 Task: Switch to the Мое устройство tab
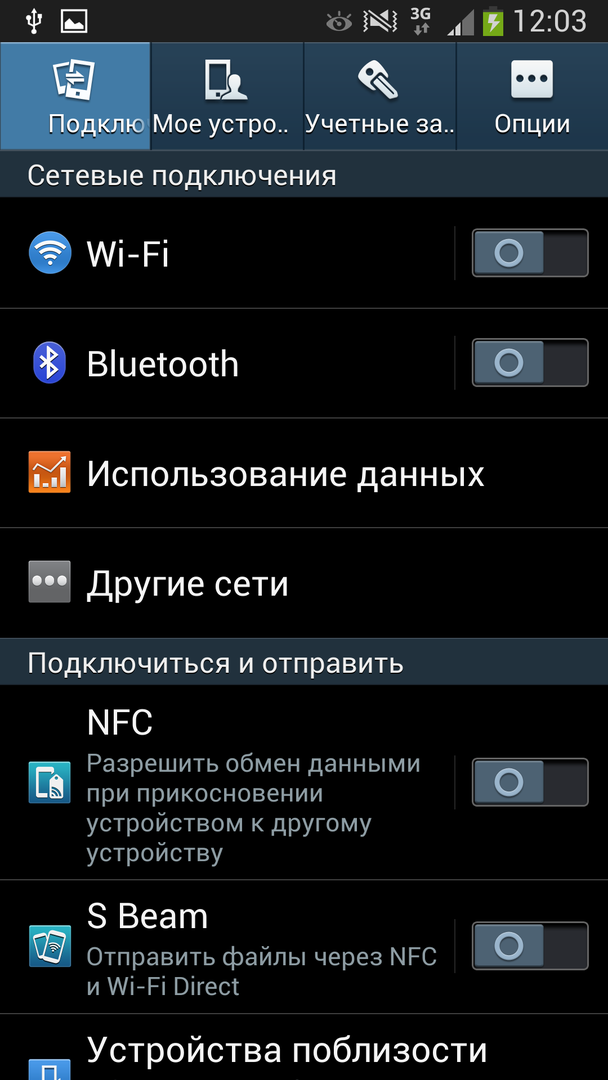[x=227, y=97]
